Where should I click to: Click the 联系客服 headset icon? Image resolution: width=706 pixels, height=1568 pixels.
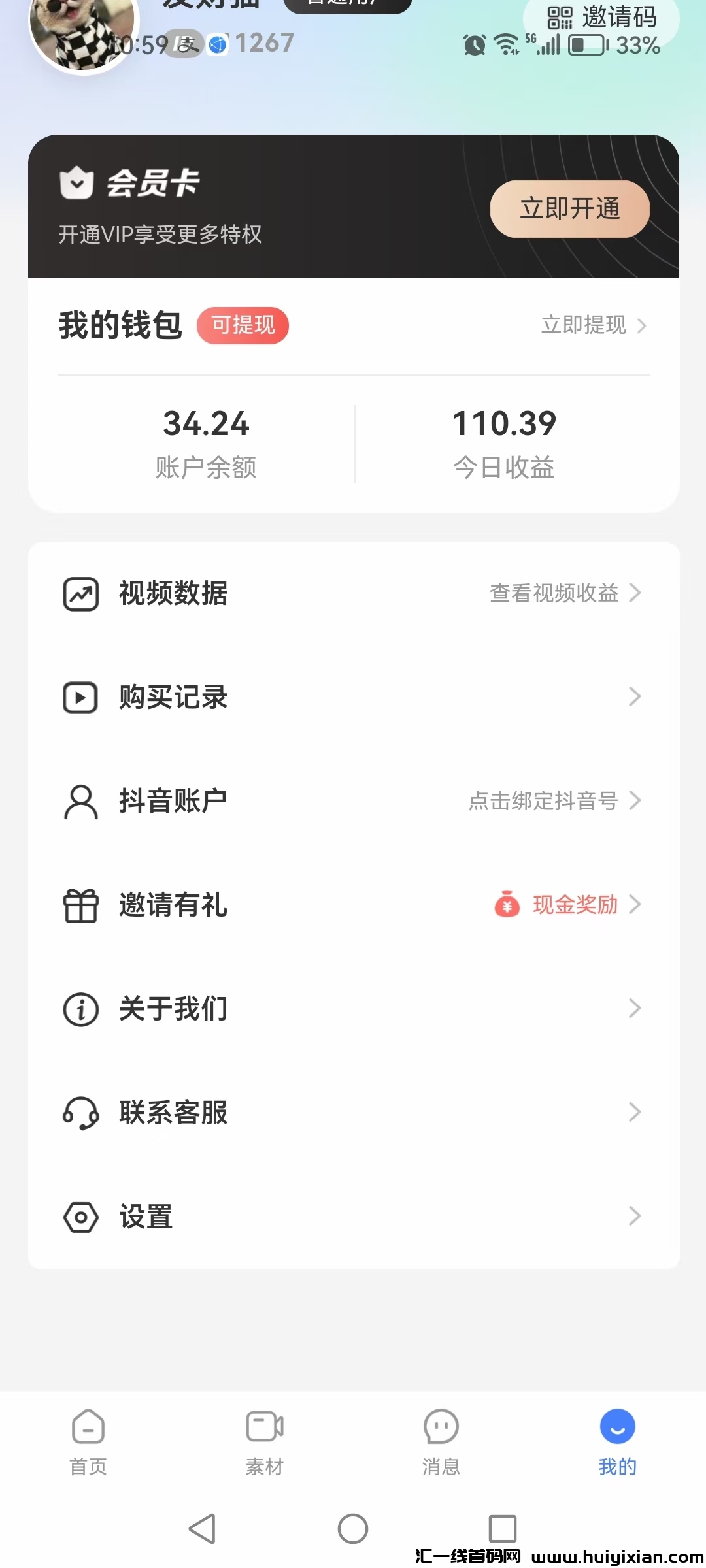[80, 1113]
